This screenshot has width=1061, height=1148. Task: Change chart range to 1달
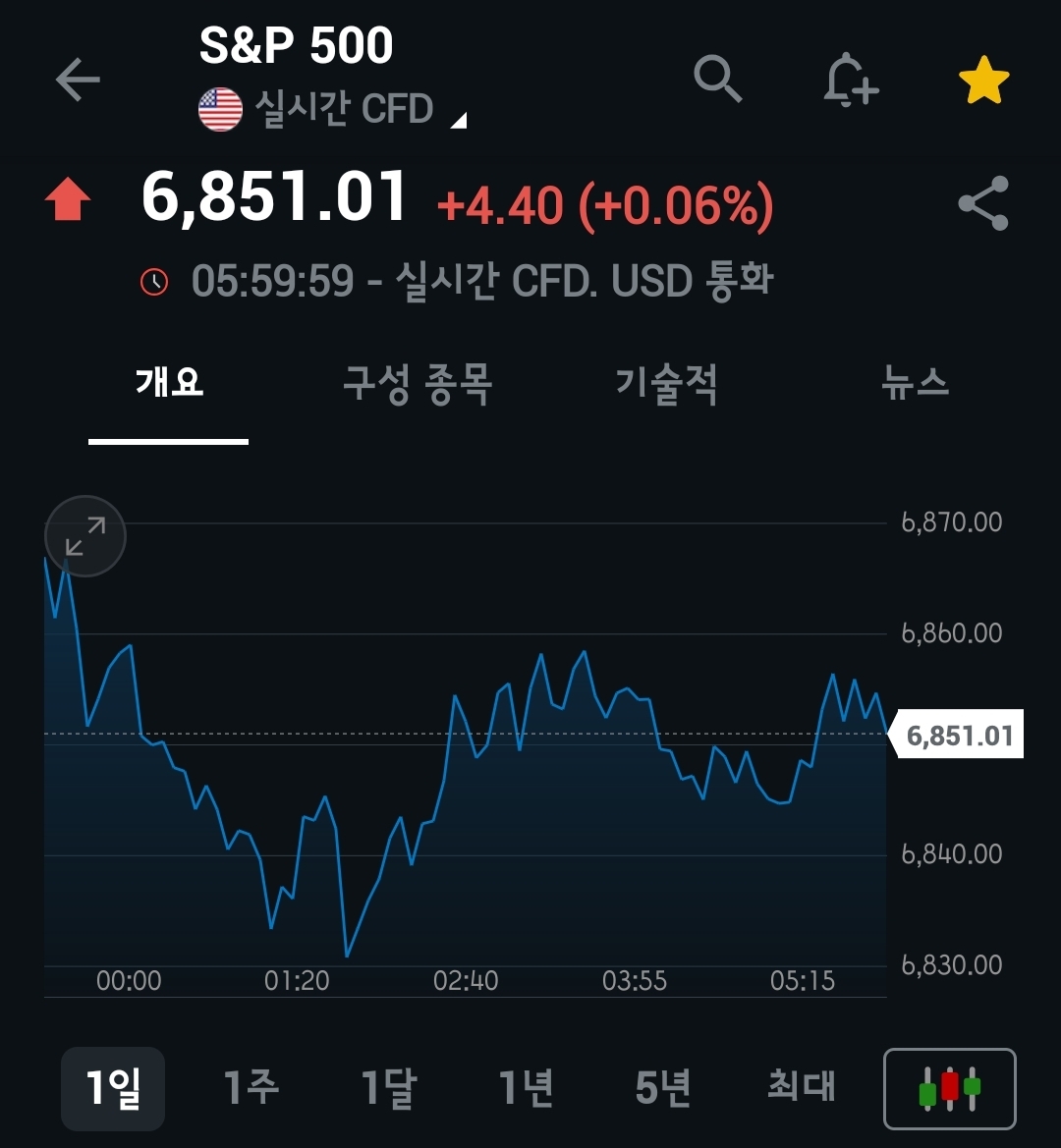pyautogui.click(x=388, y=1088)
